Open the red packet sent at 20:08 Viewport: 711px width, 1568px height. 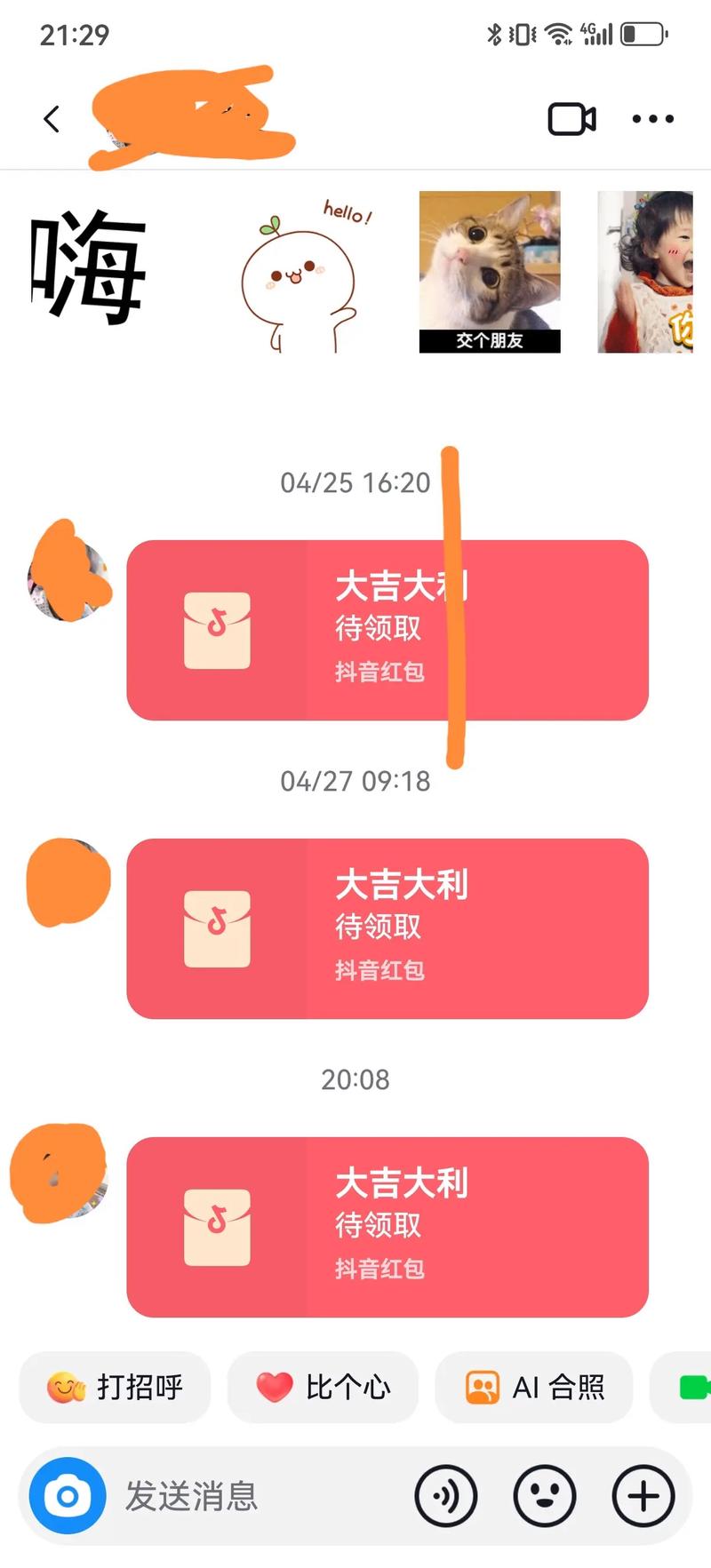(x=387, y=1227)
